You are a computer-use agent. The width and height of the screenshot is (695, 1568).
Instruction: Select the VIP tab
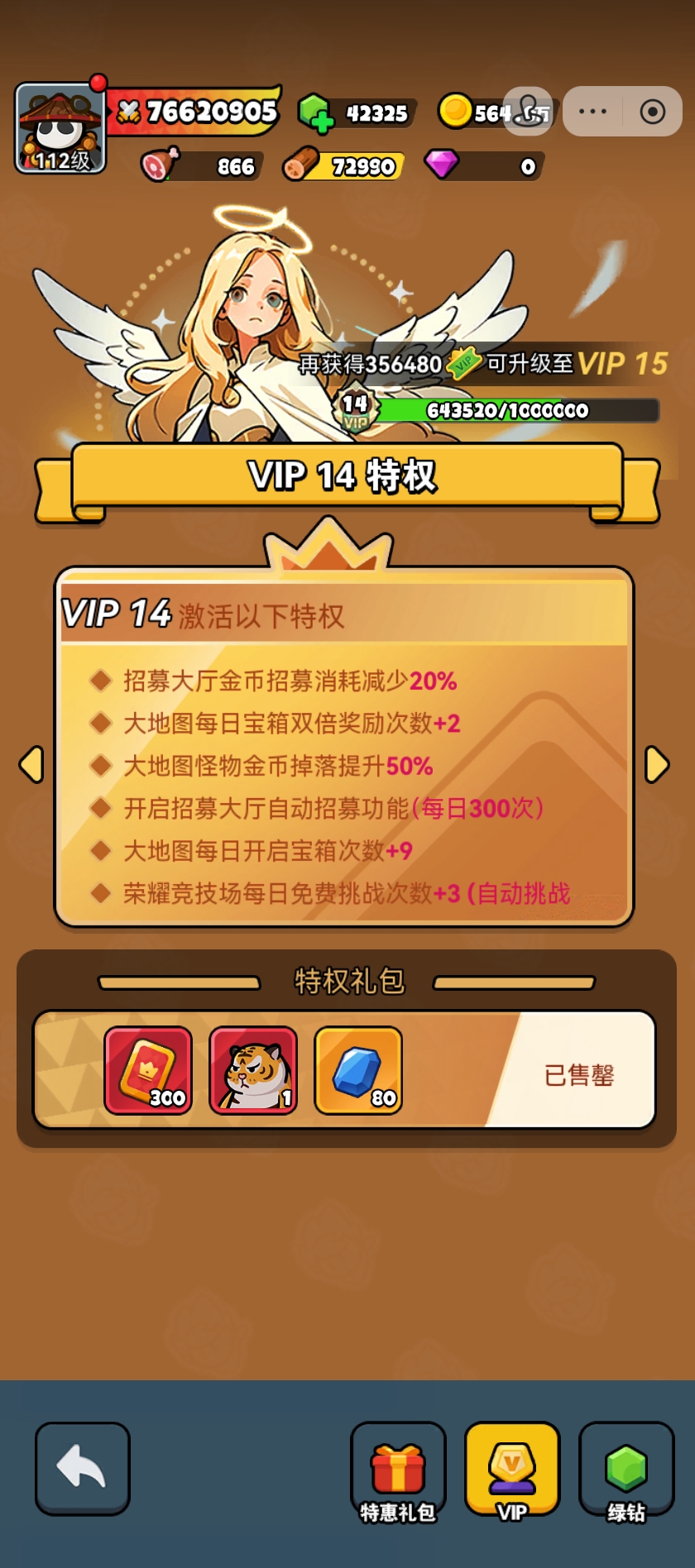coord(512,1468)
